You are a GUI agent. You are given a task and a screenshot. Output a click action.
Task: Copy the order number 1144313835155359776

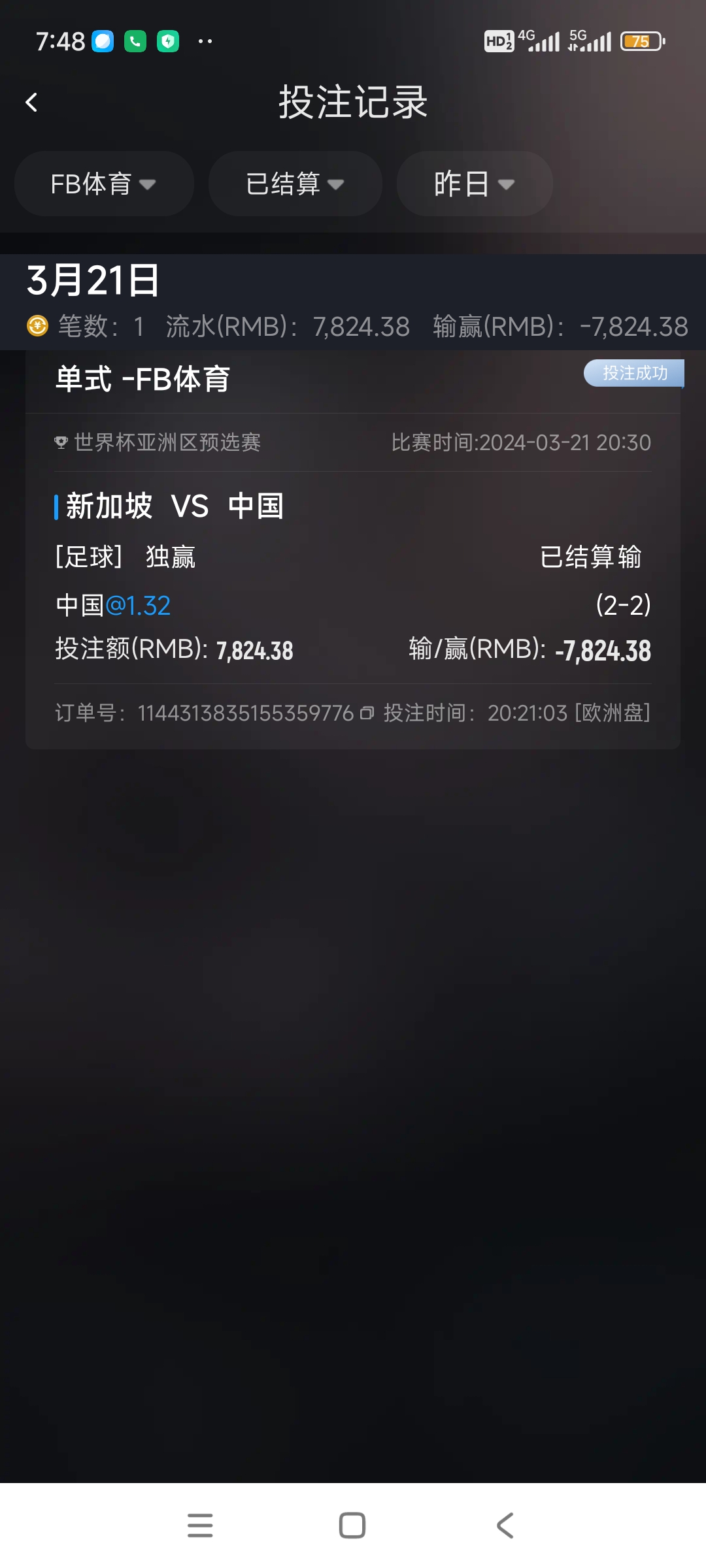367,713
